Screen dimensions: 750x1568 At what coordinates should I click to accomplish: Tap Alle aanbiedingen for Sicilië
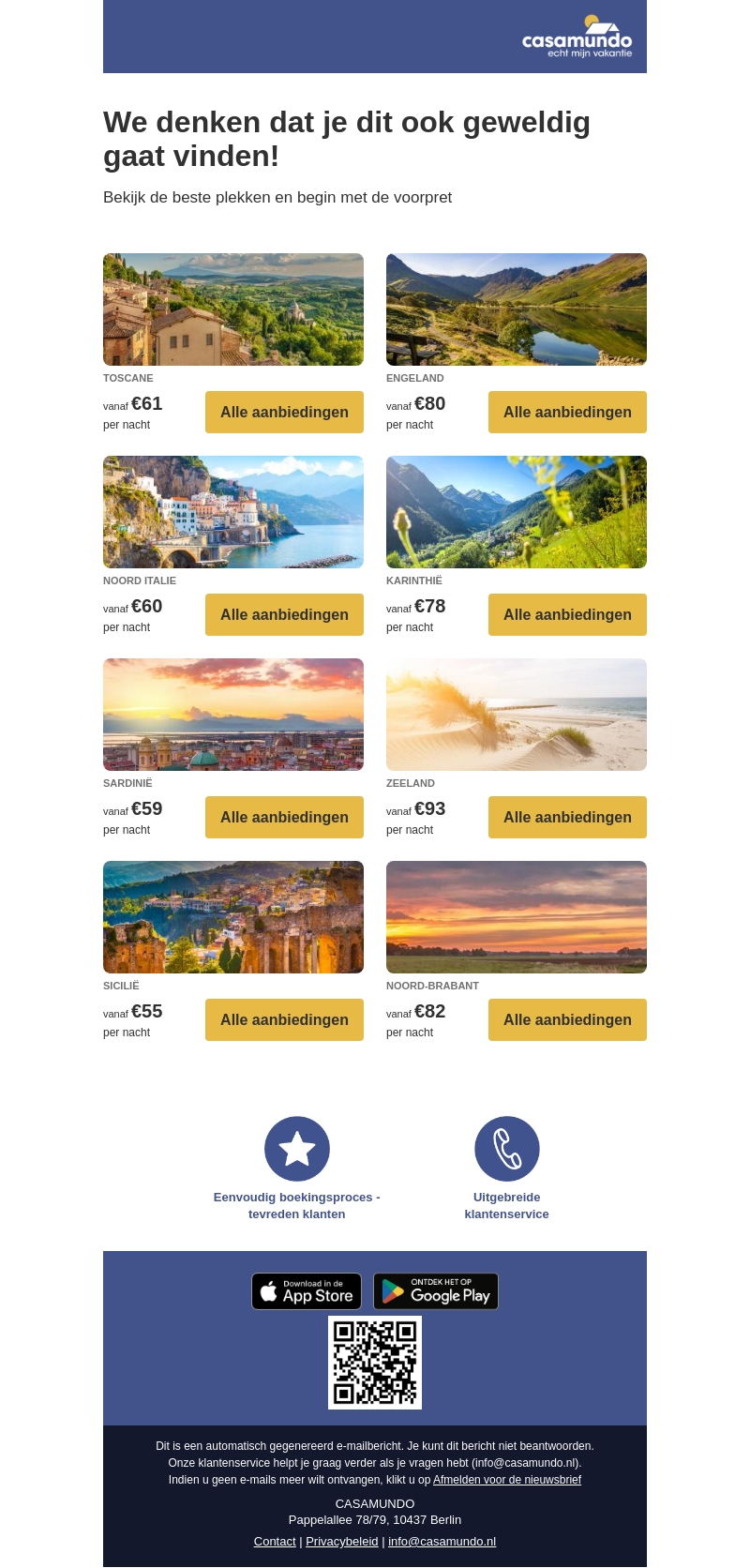[284, 1019]
